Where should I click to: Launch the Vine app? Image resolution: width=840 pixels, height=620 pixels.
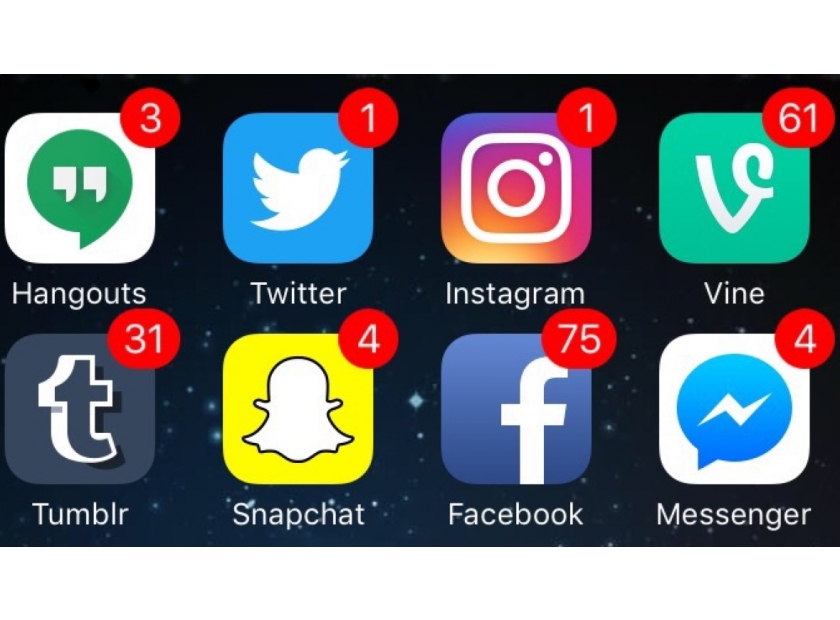(x=734, y=188)
